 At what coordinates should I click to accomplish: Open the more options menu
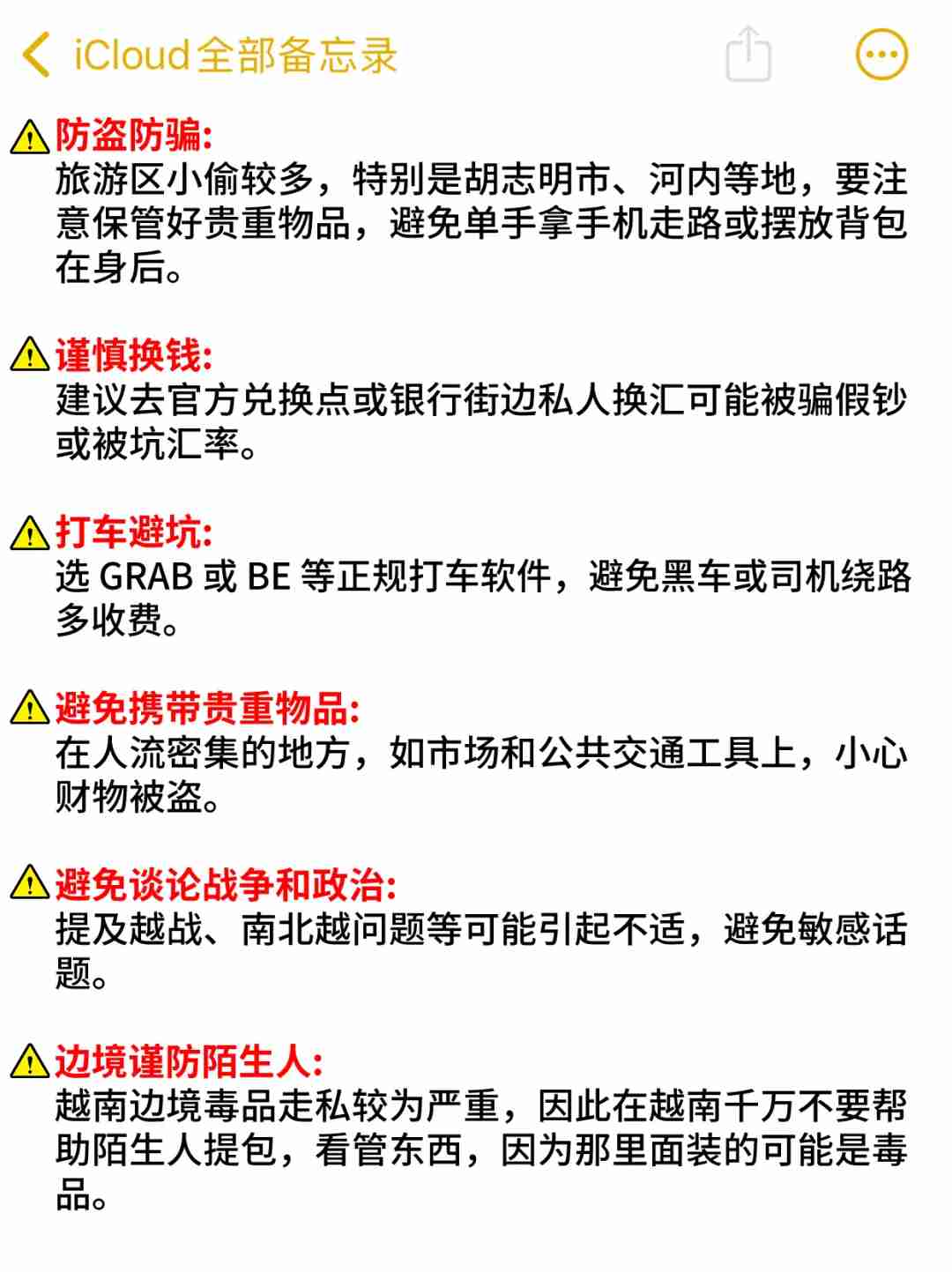coord(881,55)
